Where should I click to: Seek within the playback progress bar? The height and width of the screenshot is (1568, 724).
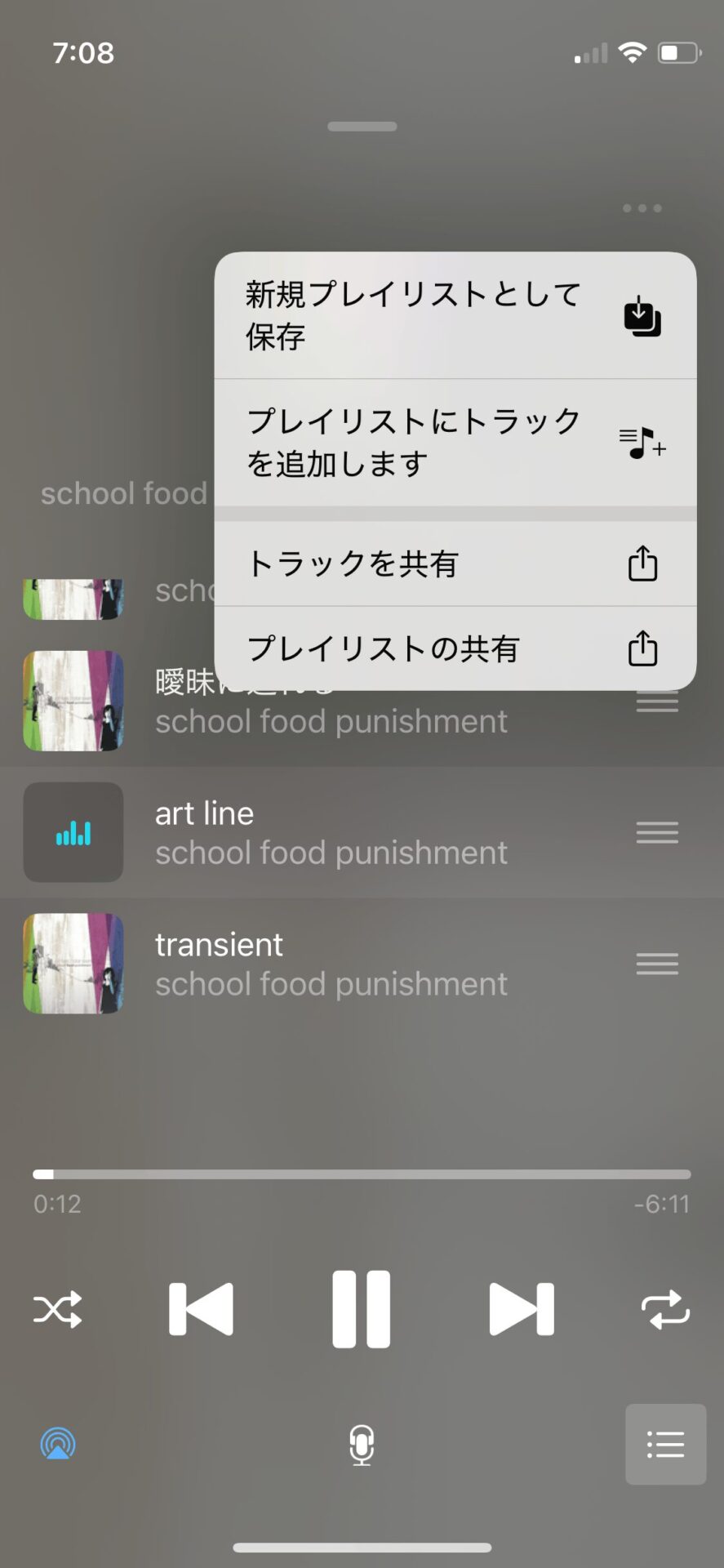point(362,1174)
